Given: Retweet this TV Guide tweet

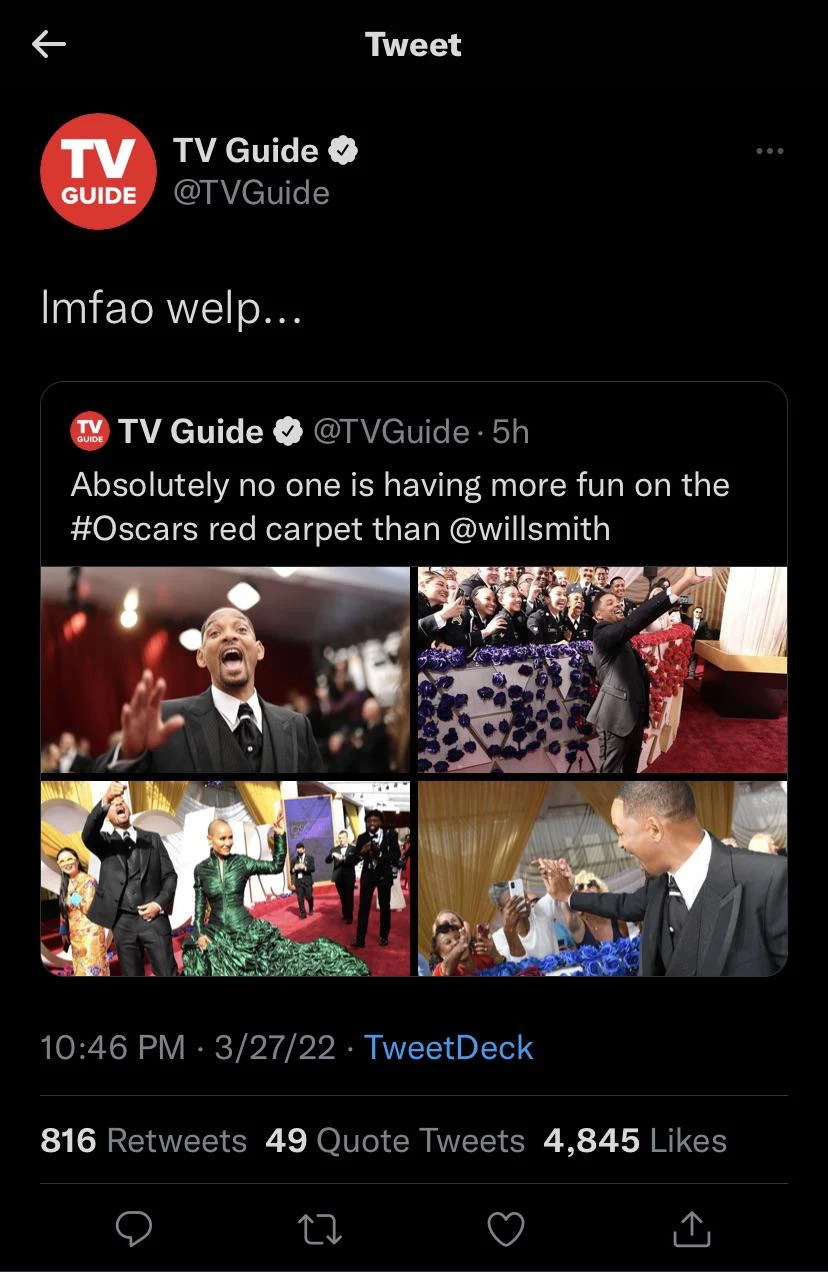Looking at the screenshot, I should [x=321, y=1229].
